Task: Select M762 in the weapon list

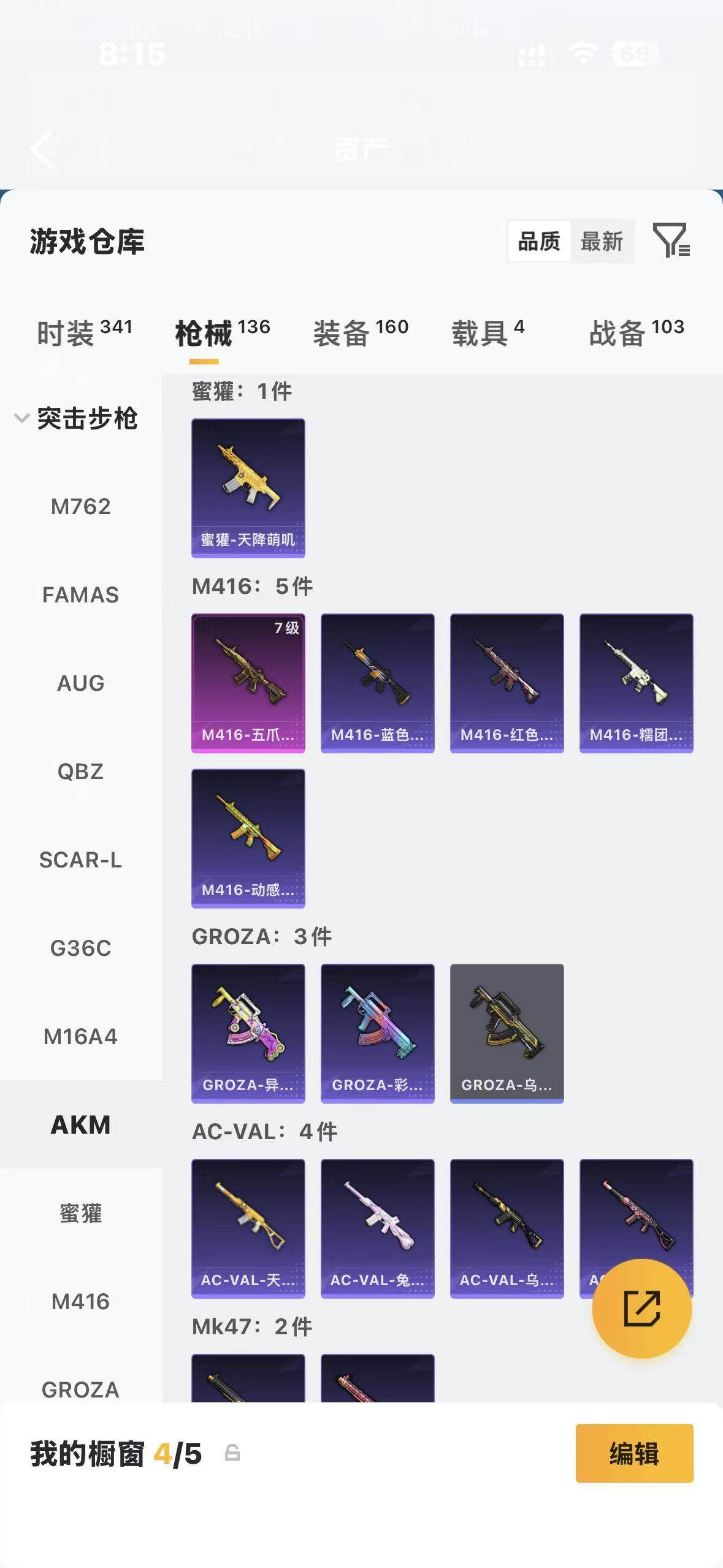Action: pos(81,507)
